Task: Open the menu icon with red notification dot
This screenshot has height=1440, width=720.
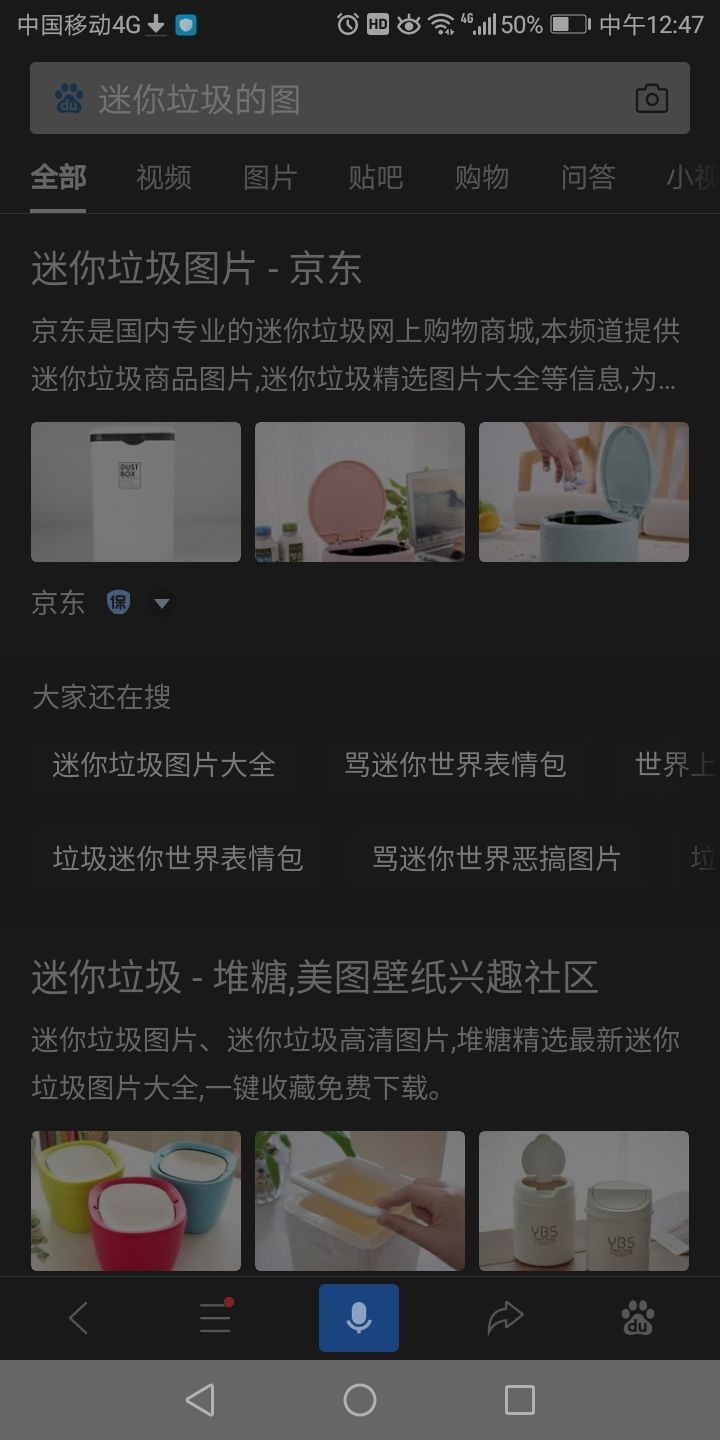Action: pos(214,1318)
